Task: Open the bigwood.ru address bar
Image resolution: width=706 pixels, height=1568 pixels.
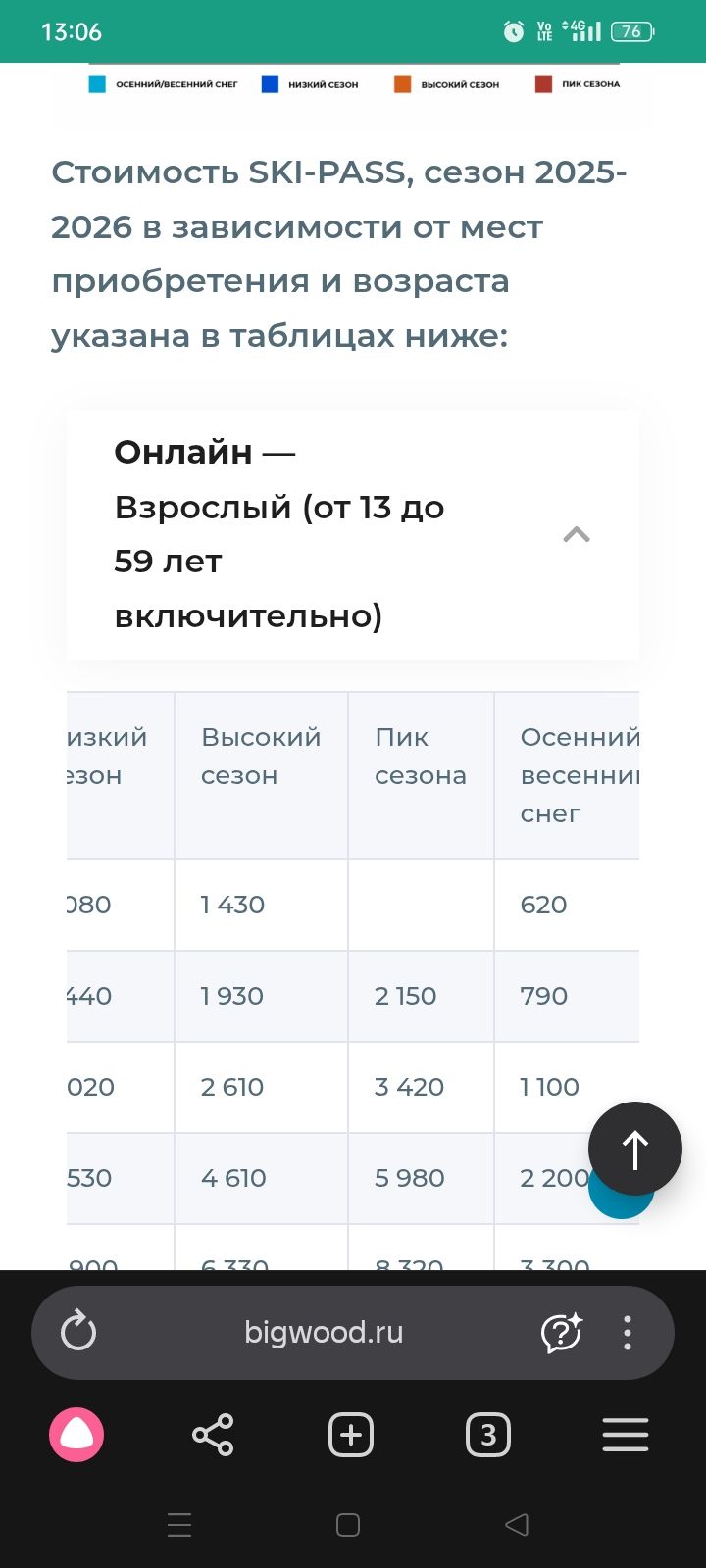Action: click(x=324, y=1332)
